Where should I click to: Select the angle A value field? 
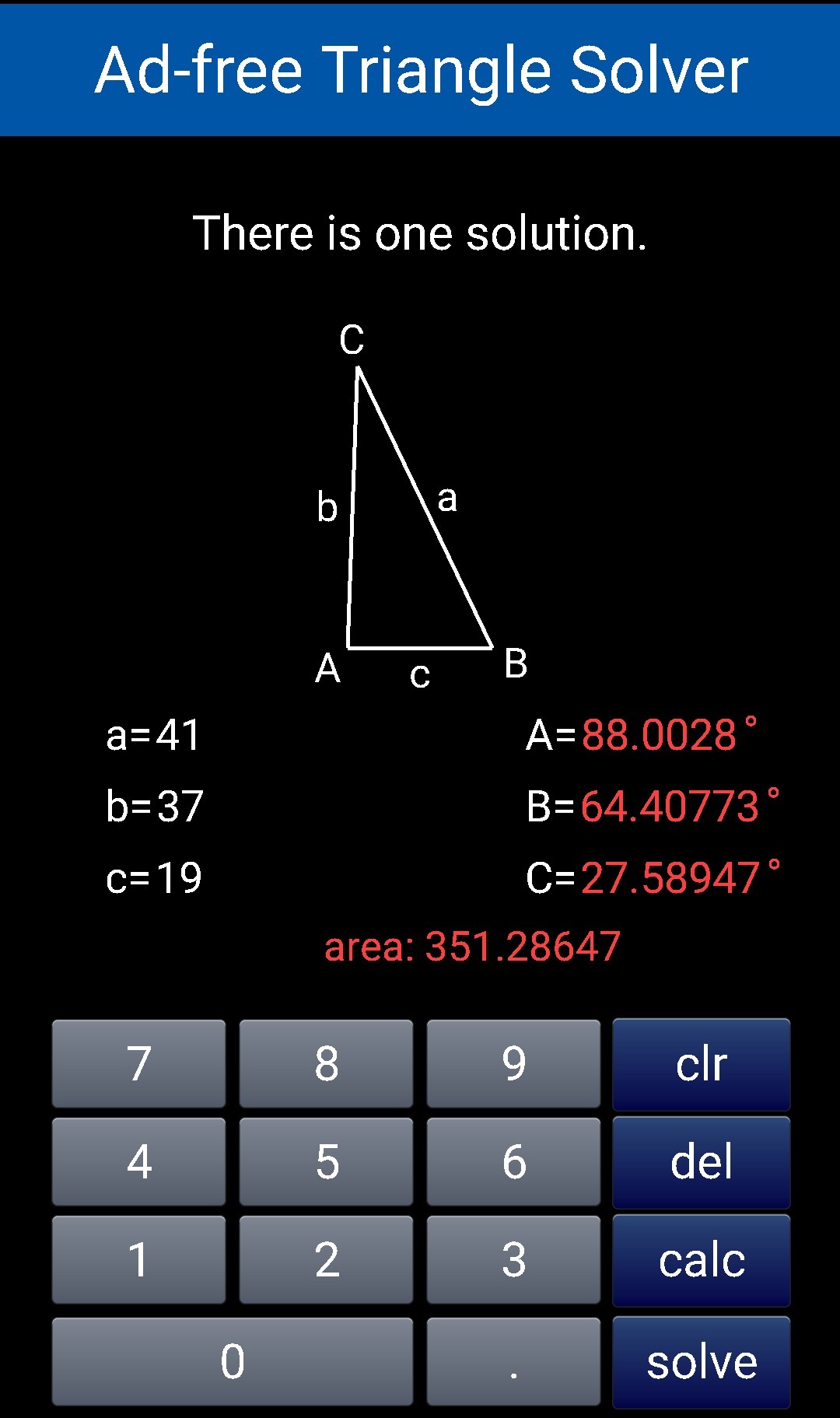[x=659, y=735]
